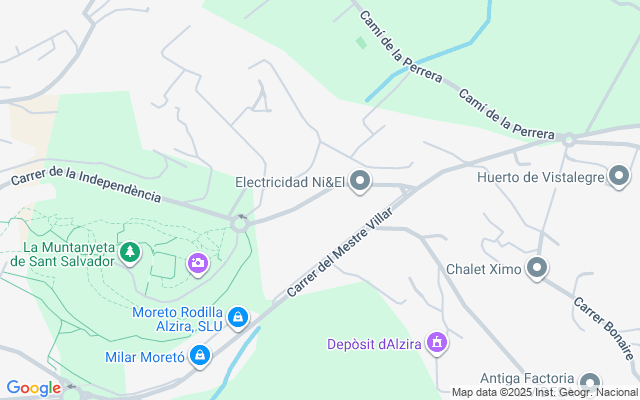Tap the Chalet Ximo marker
640x400 pixels.
coord(537,267)
